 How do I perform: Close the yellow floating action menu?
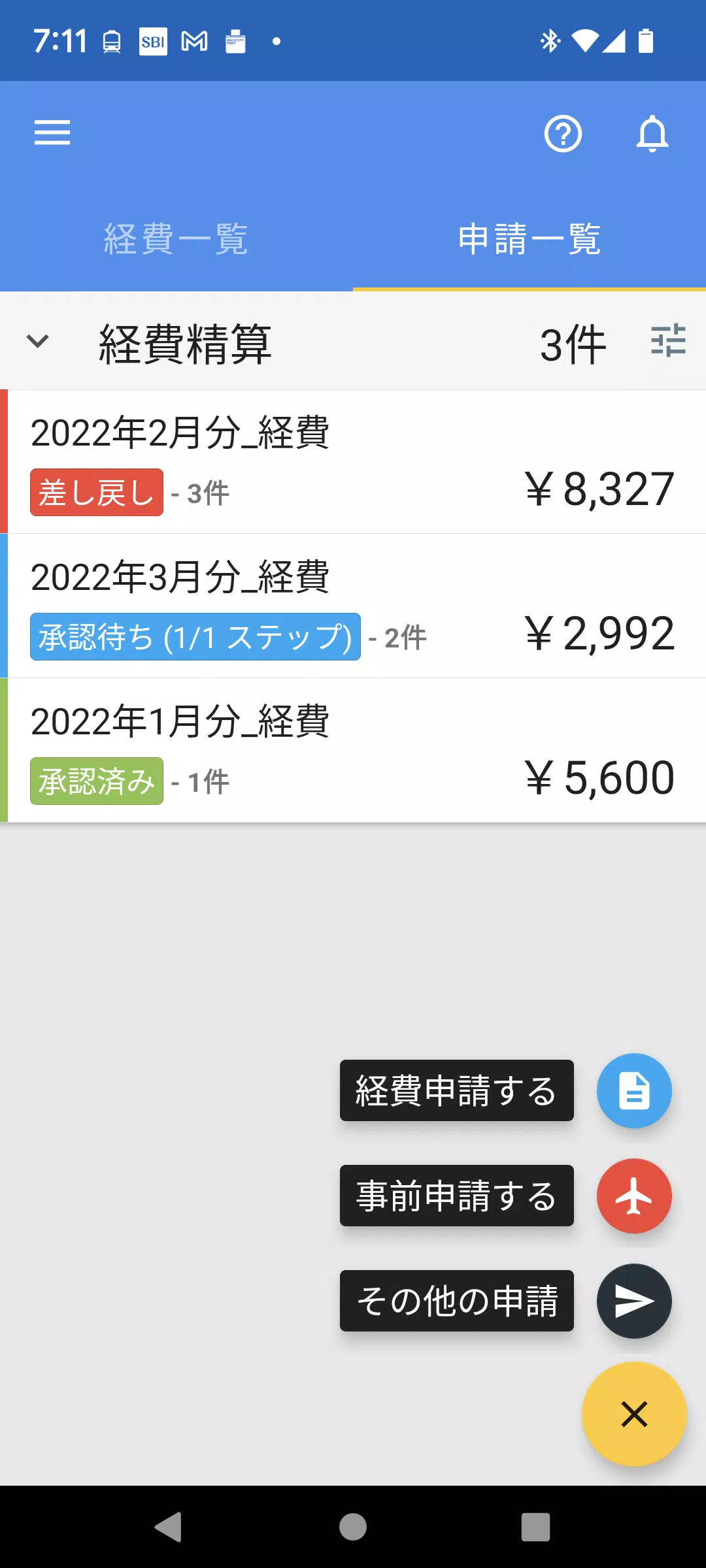pos(634,1414)
